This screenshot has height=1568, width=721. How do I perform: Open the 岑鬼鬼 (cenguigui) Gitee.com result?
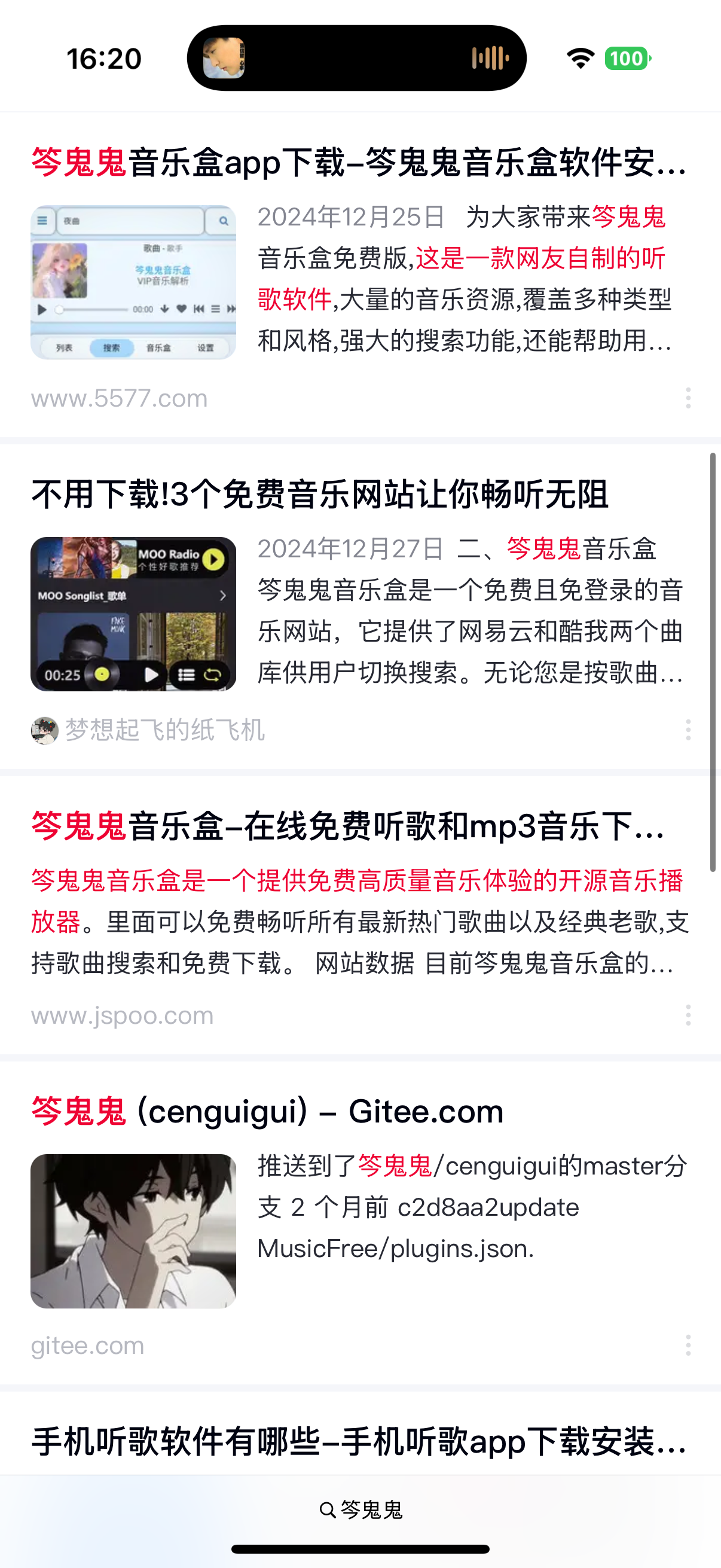tap(268, 1112)
